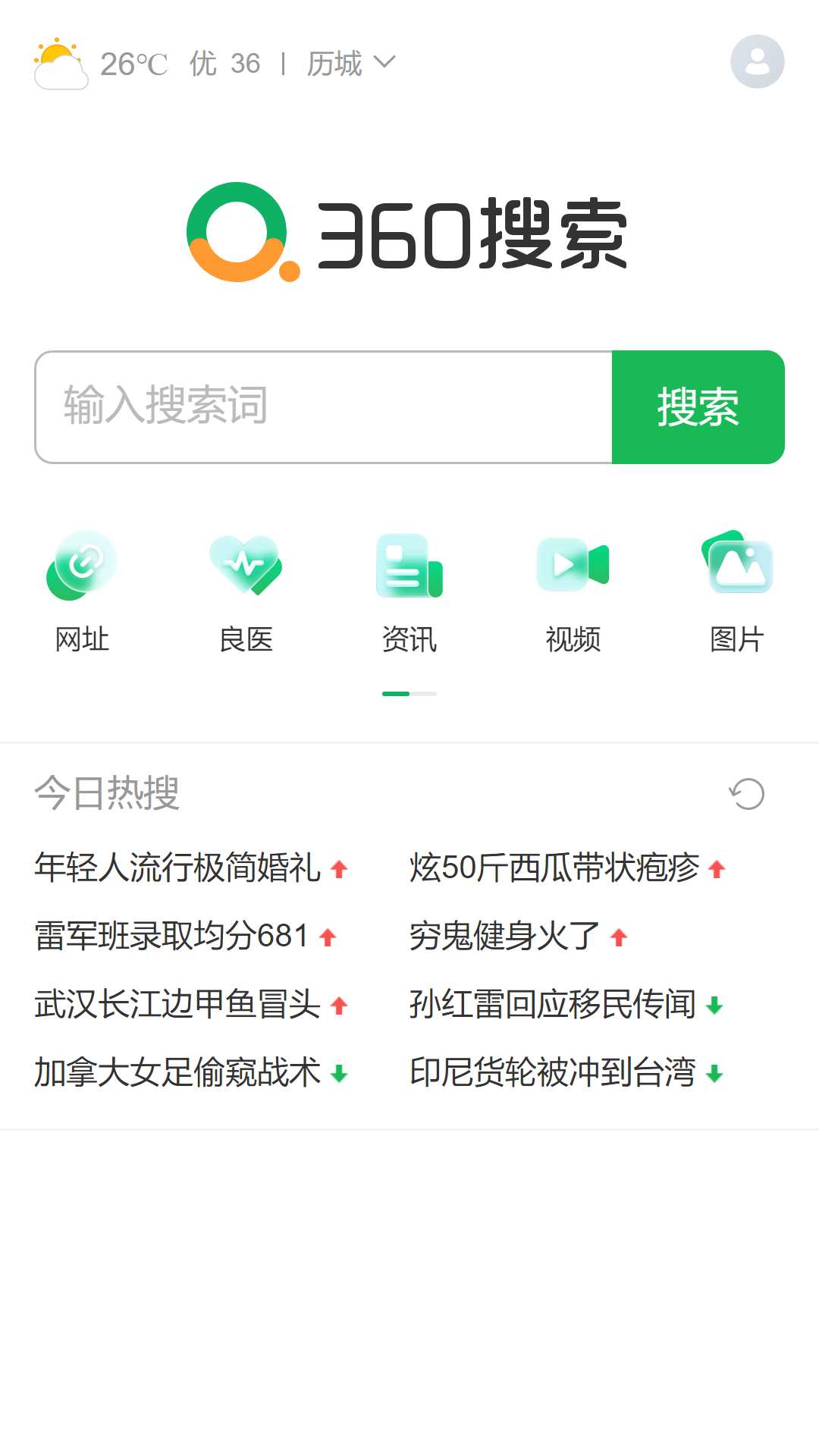Open hot search 孙红雷回应移民传闻
819x1456 pixels.
(553, 1004)
